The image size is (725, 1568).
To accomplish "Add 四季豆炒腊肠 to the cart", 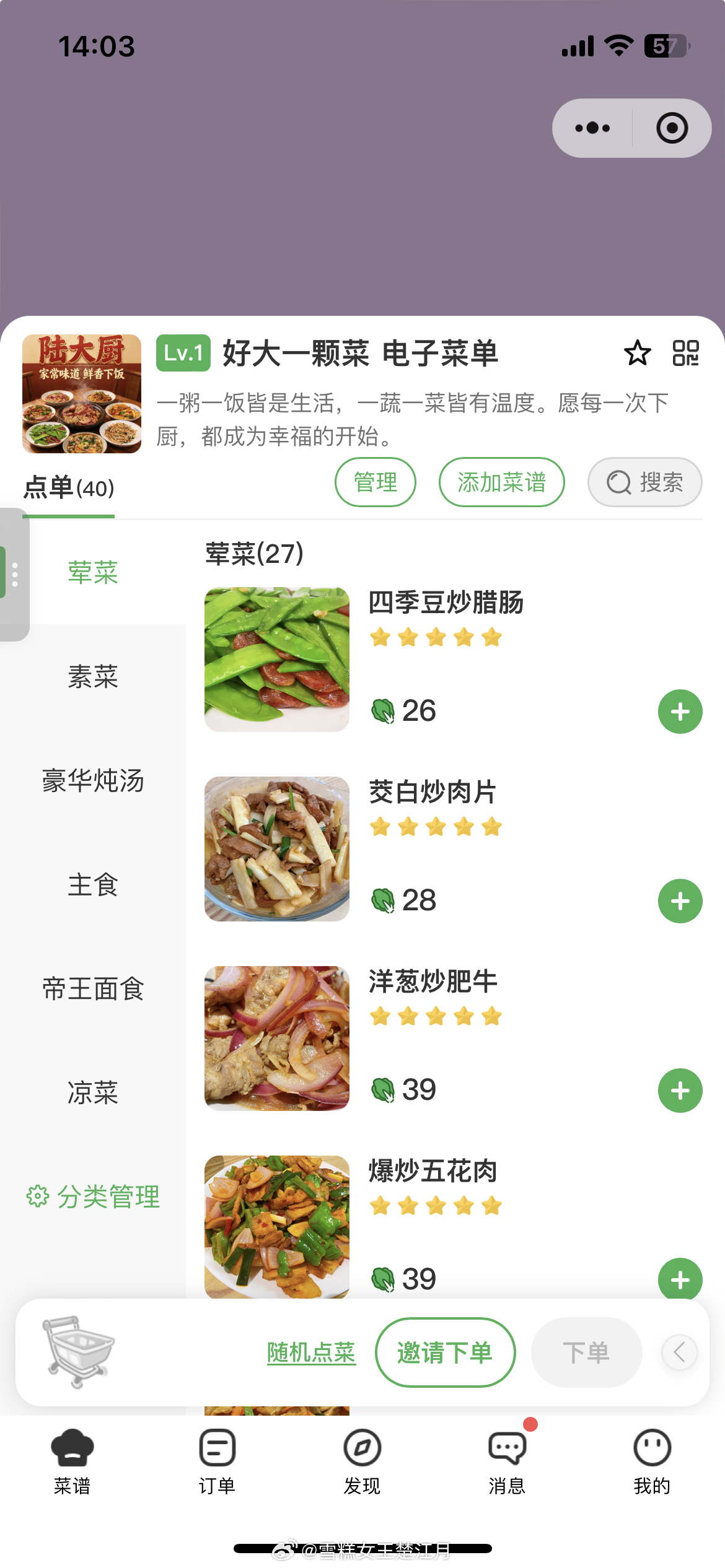I will click(x=680, y=712).
